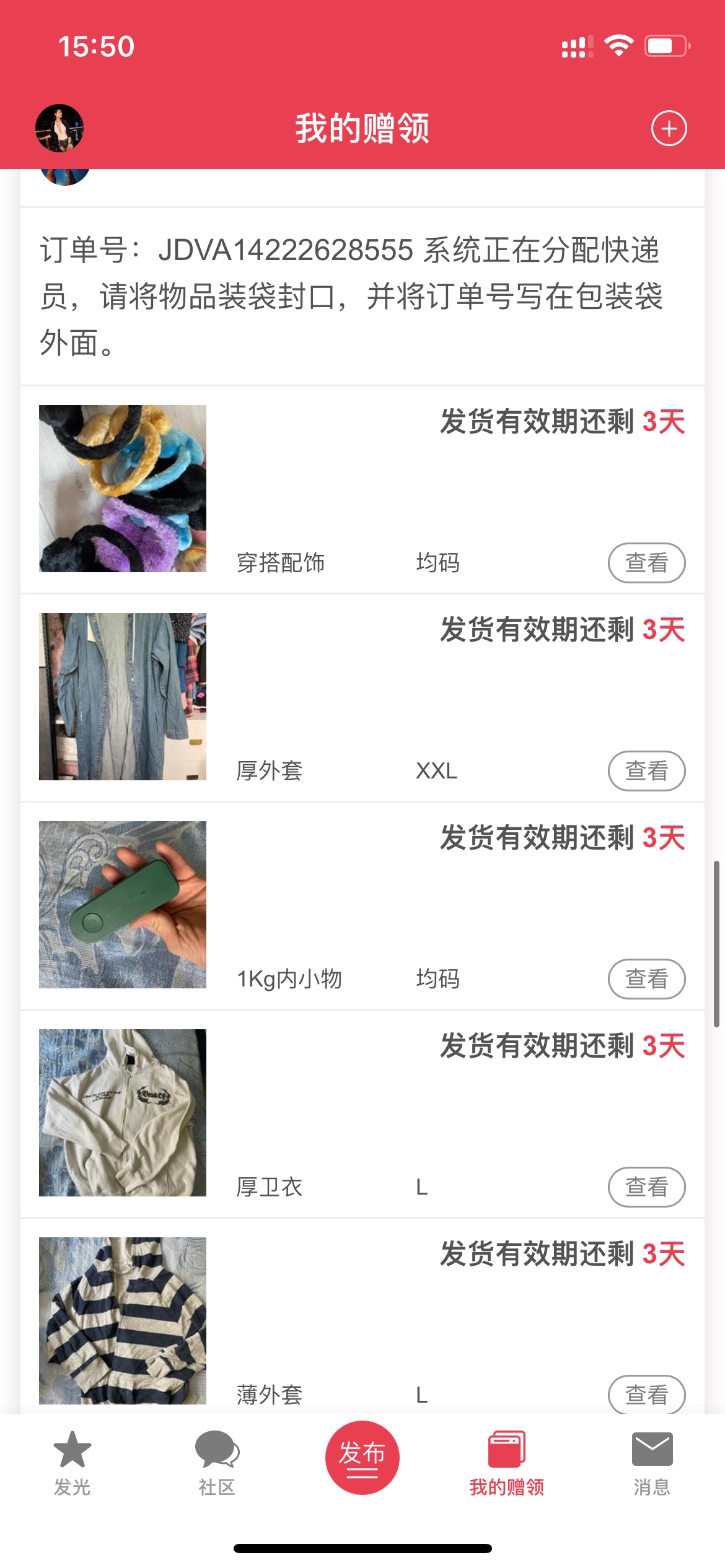Open the striped 薄外套 photo
The width and height of the screenshot is (725, 1568).
123,1320
